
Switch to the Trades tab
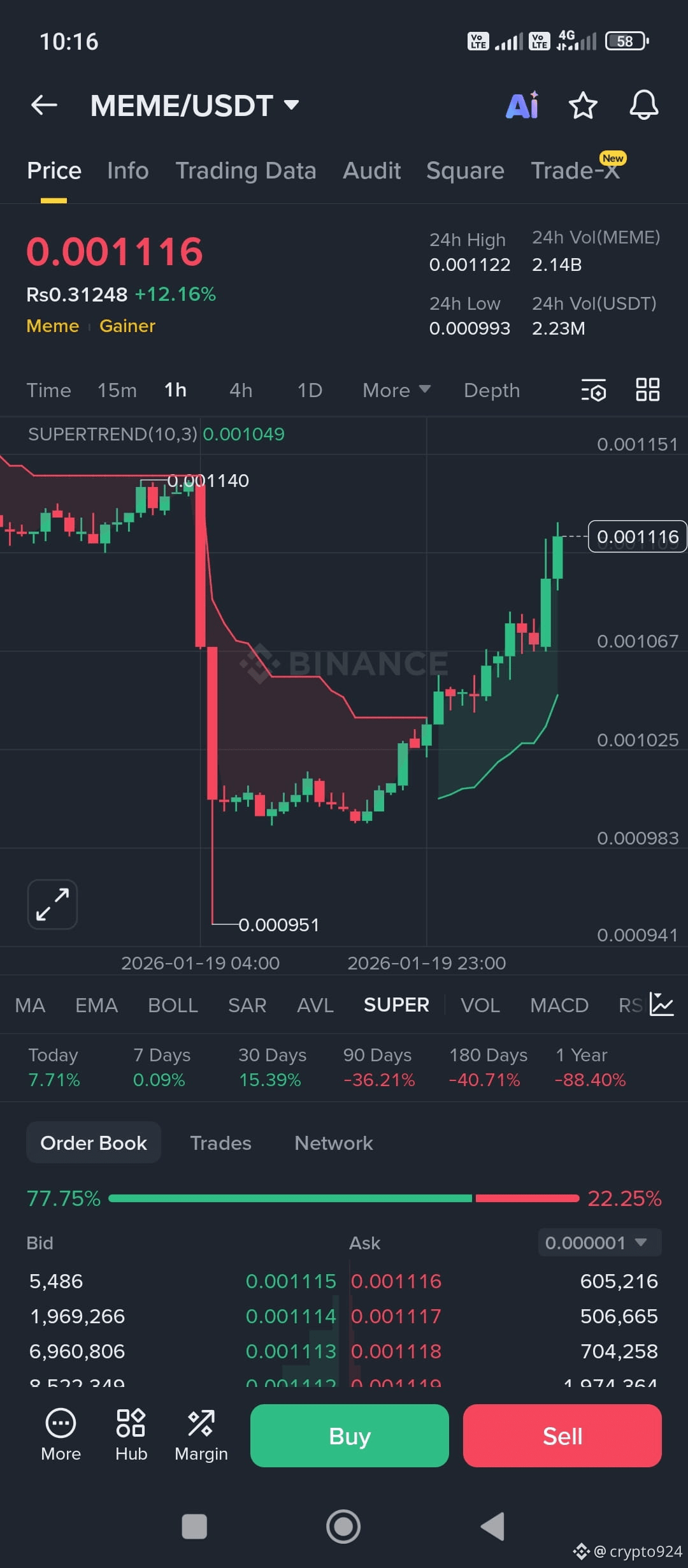(x=220, y=1143)
